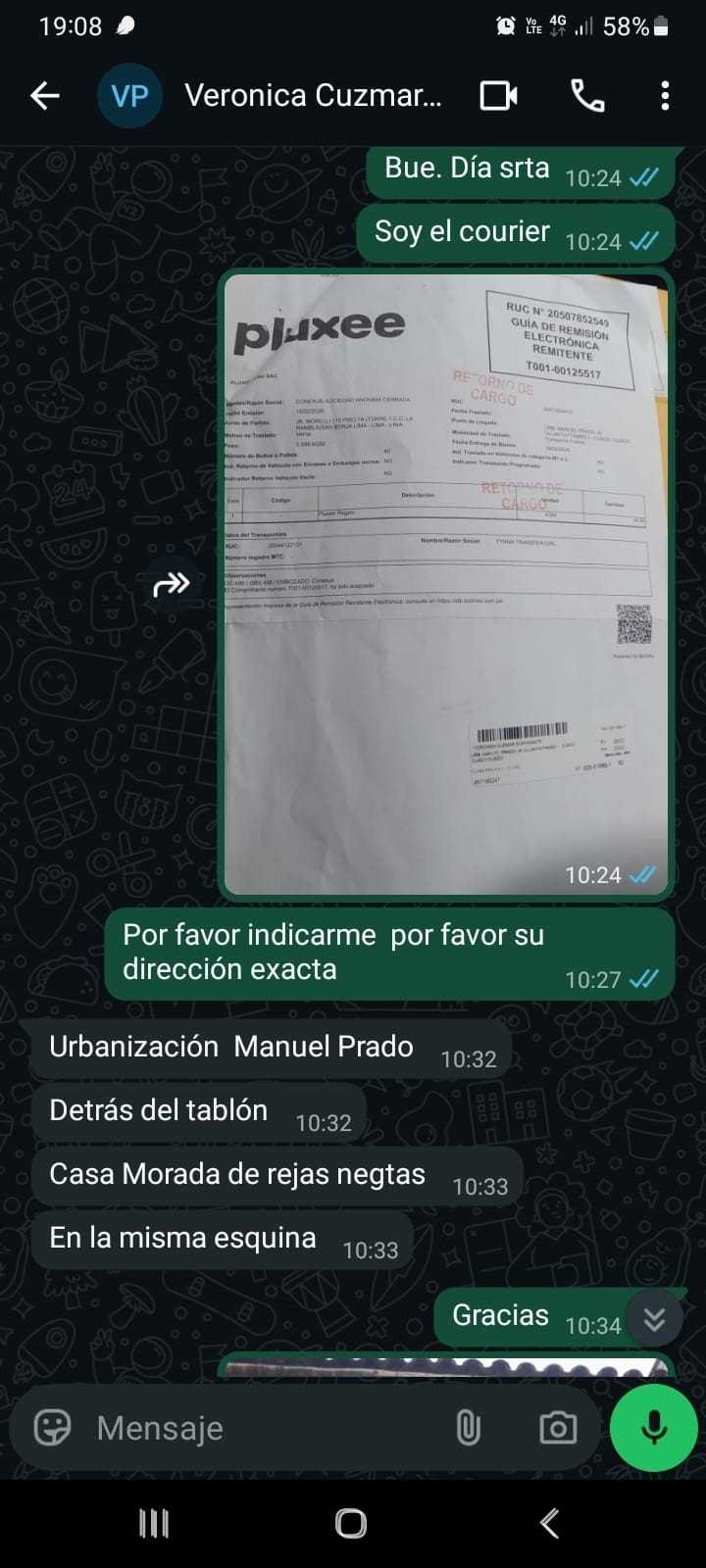Forward the document photo using the arrow icon
This screenshot has height=1568, width=706.
point(172,585)
